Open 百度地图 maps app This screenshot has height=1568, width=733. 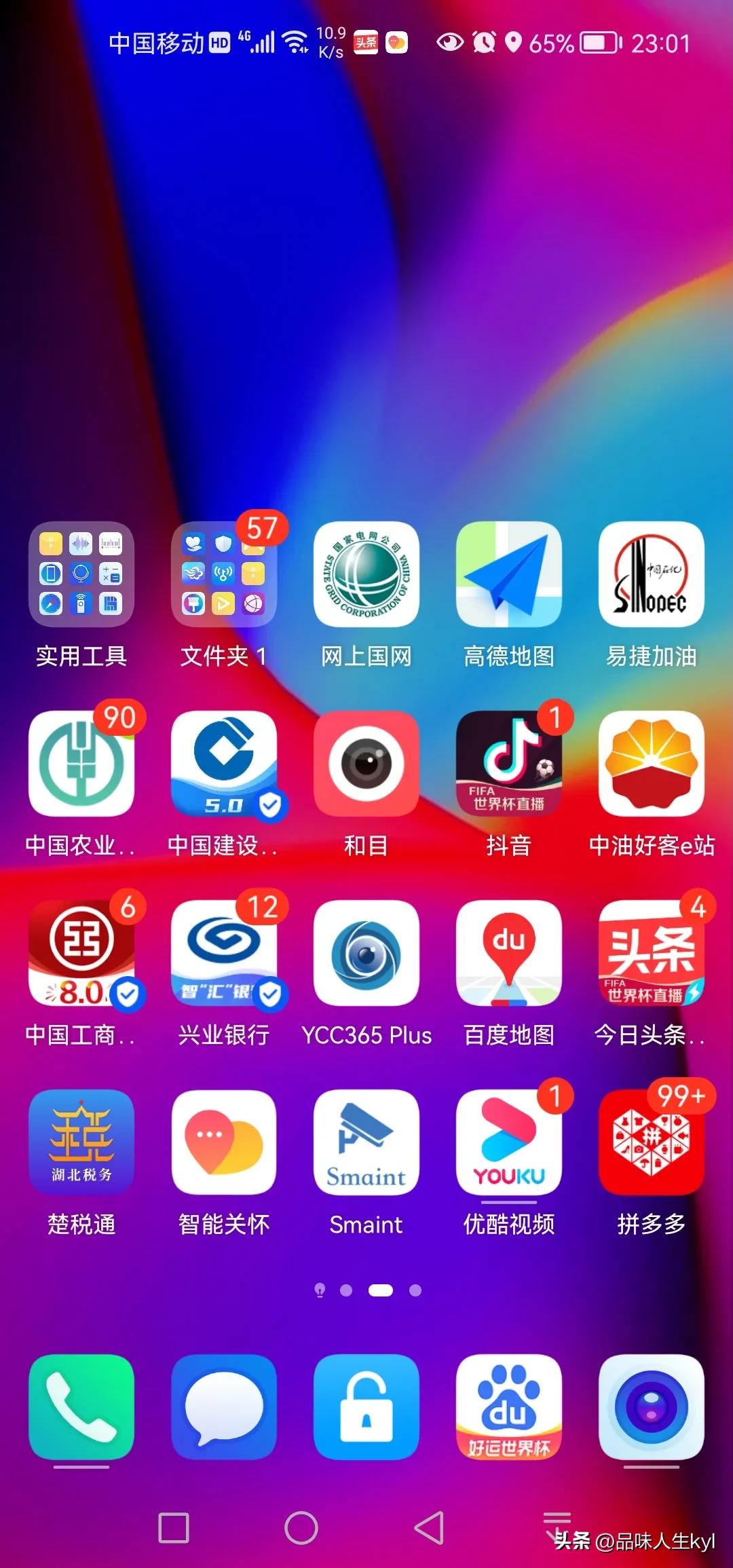click(509, 953)
